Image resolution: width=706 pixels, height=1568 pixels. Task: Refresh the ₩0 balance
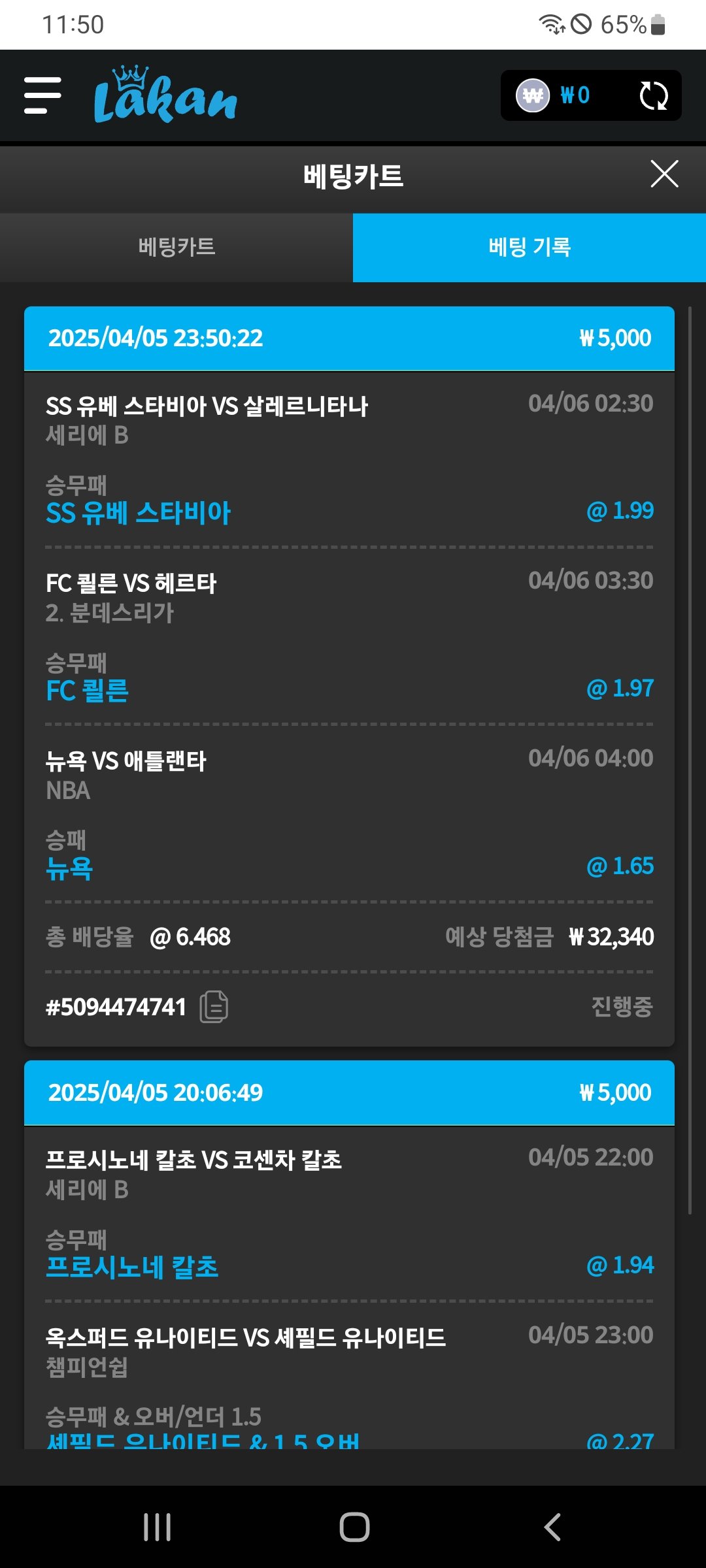652,96
